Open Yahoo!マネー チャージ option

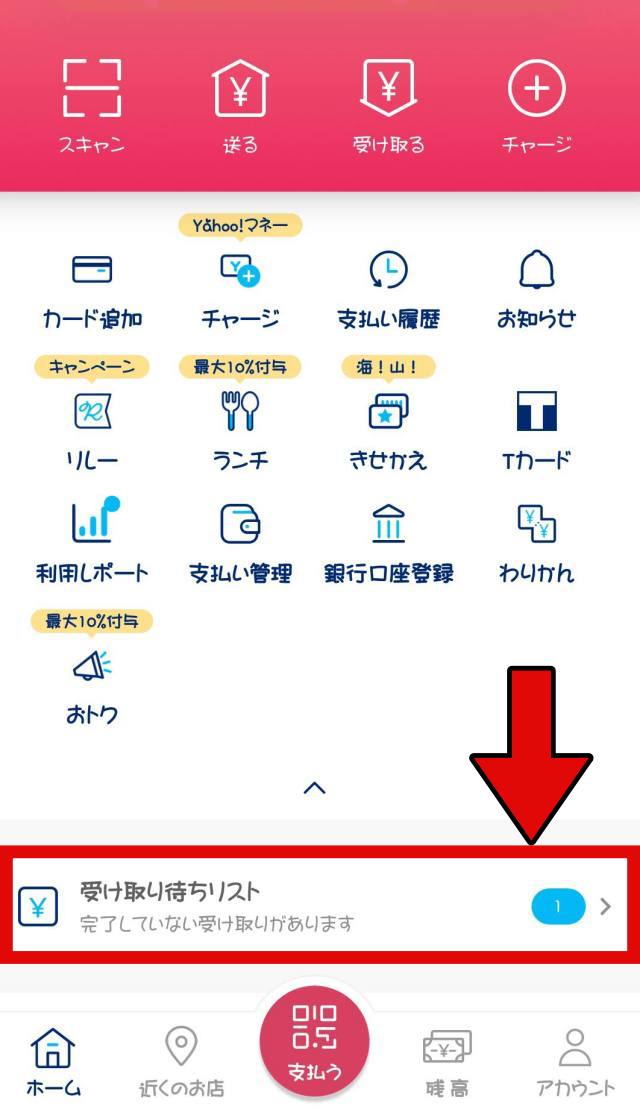point(240,288)
